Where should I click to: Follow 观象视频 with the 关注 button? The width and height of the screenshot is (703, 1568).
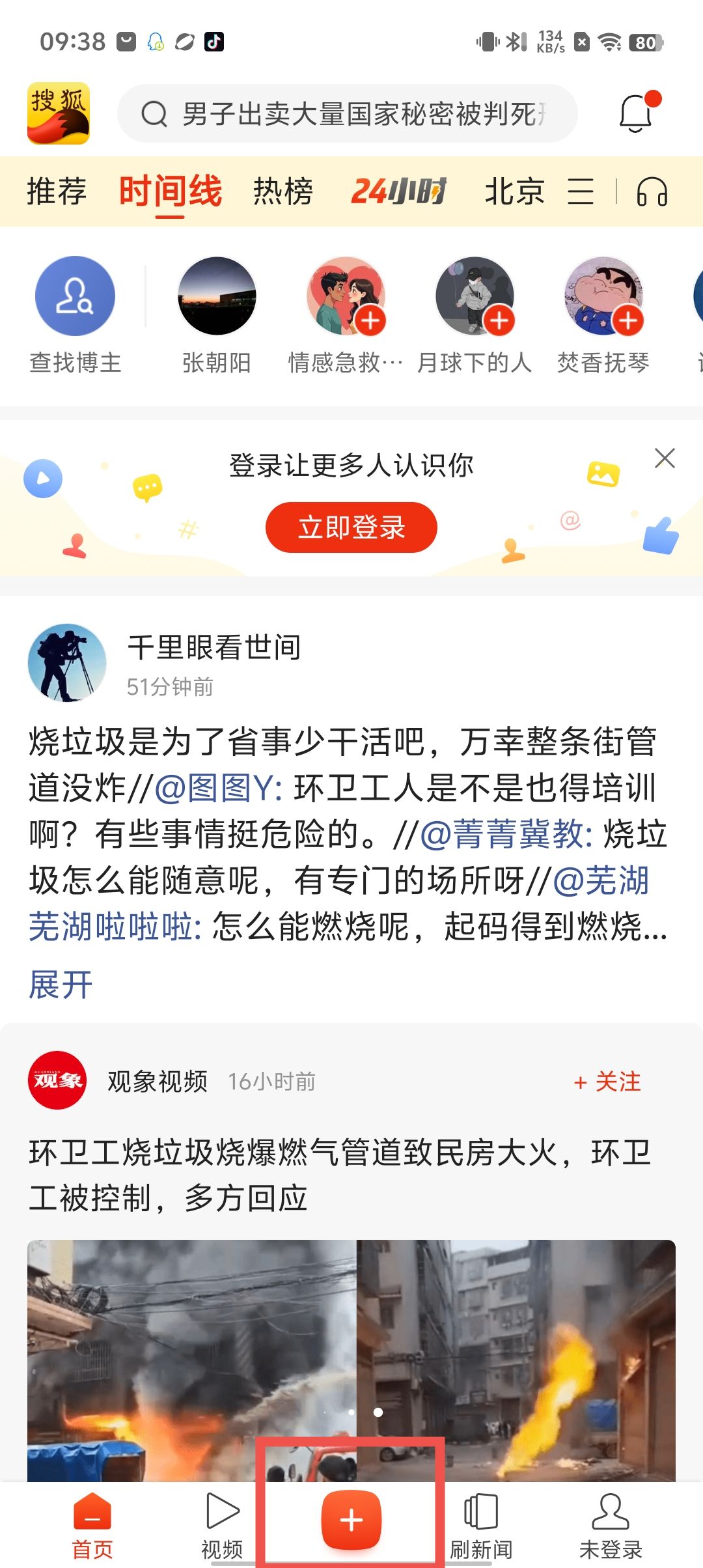[x=607, y=1082]
